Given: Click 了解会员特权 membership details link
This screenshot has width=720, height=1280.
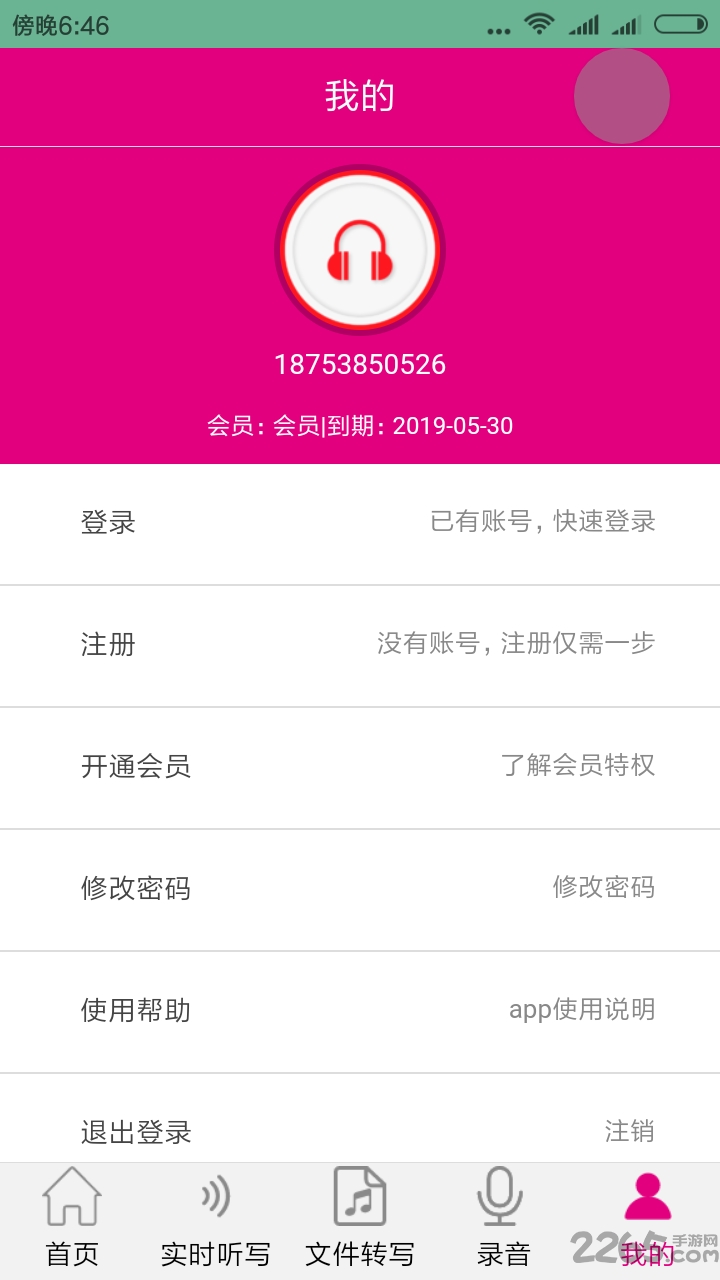Looking at the screenshot, I should tap(580, 767).
